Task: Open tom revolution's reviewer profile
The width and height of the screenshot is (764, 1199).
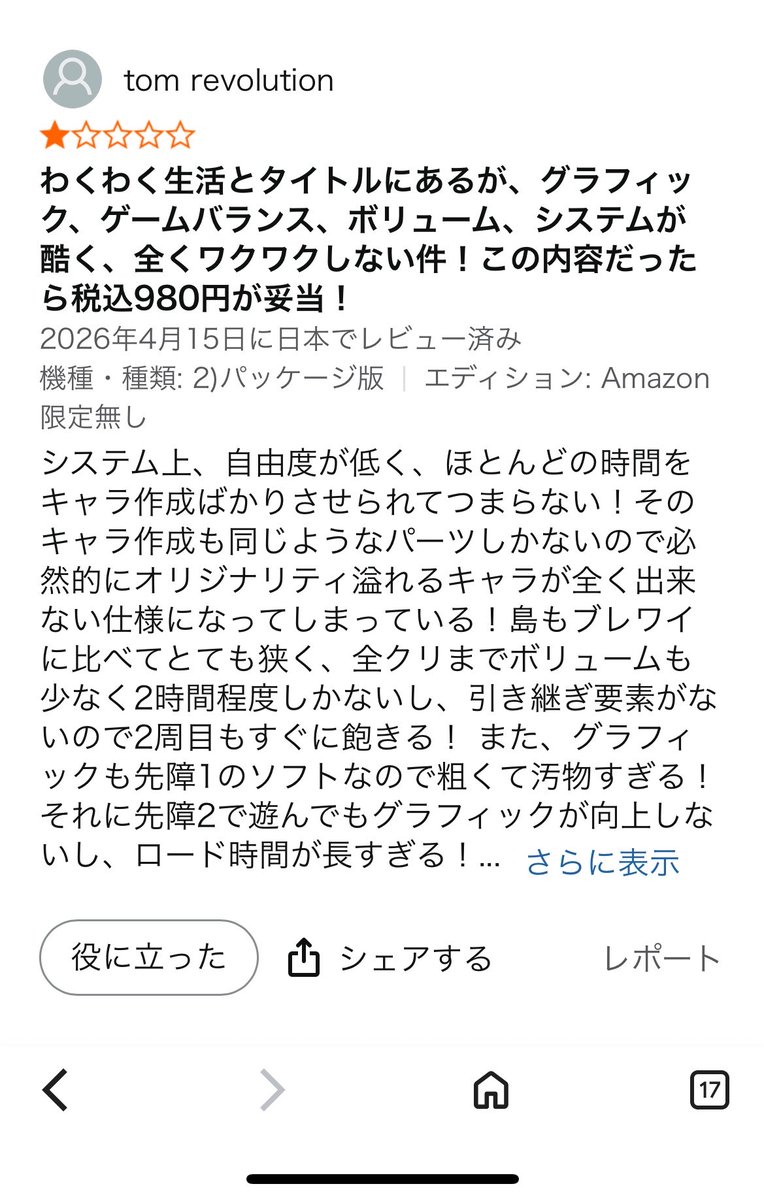Action: 228,80
